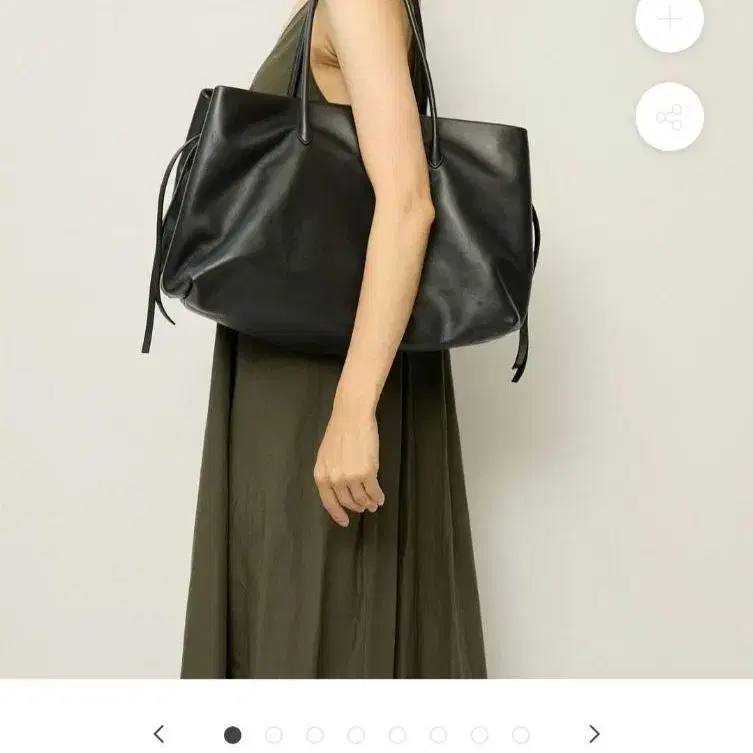Screen dimensions: 753x753
Task: Tap the plus icon button
Action: [x=669, y=20]
